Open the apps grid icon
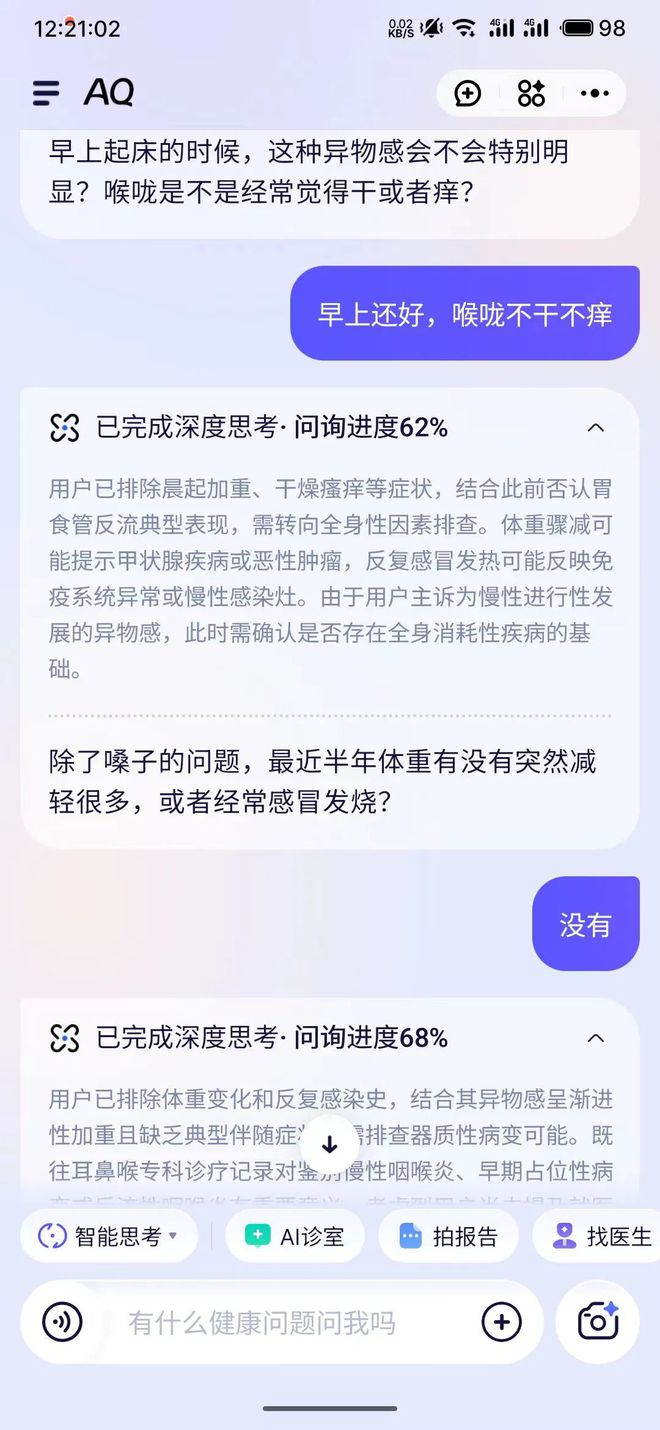Image resolution: width=660 pixels, height=1430 pixels. point(531,94)
